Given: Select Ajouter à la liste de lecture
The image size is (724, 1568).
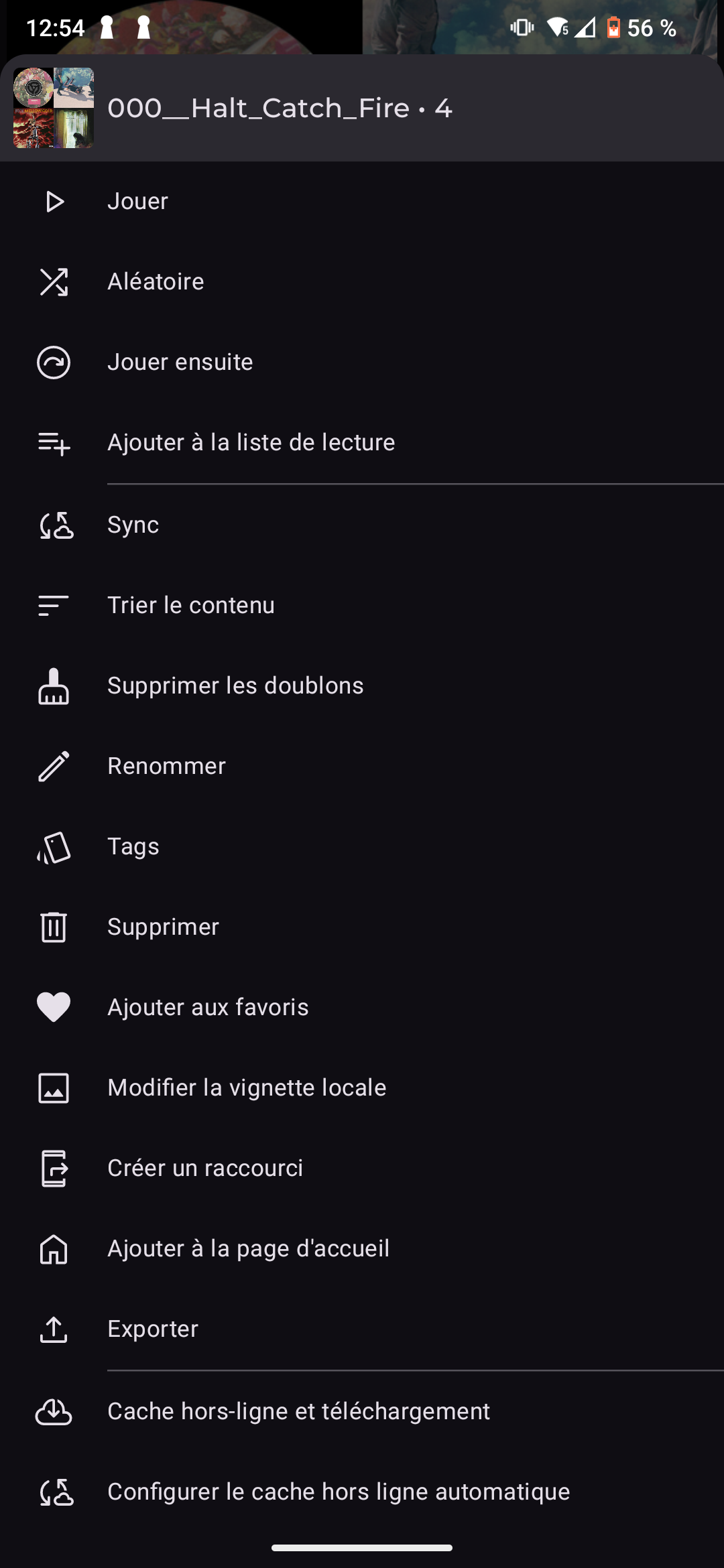Looking at the screenshot, I should click(362, 442).
